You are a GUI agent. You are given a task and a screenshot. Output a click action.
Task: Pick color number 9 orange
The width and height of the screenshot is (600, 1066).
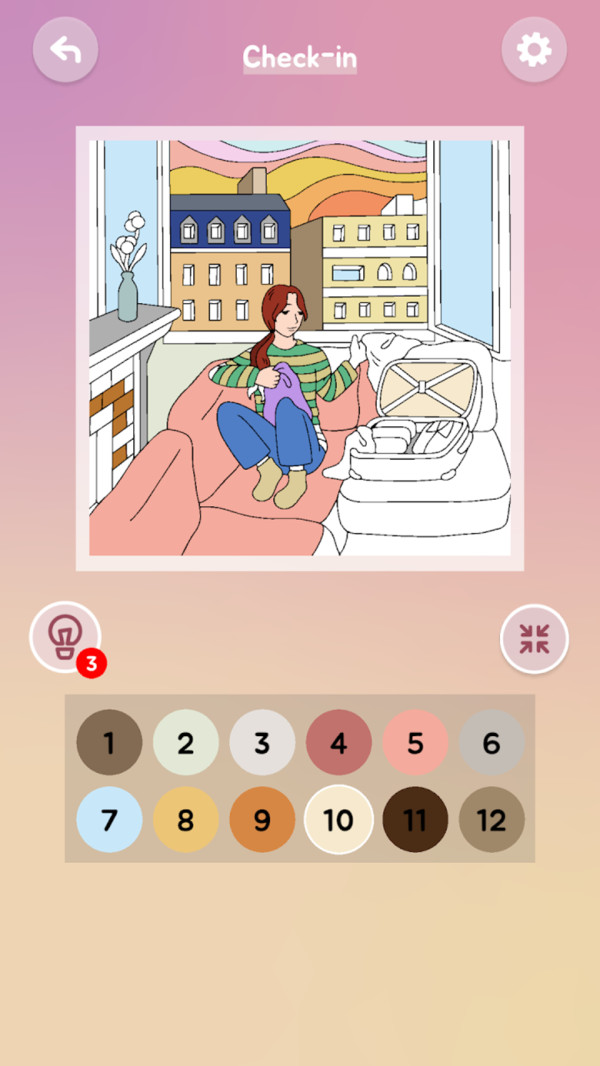coord(262,820)
